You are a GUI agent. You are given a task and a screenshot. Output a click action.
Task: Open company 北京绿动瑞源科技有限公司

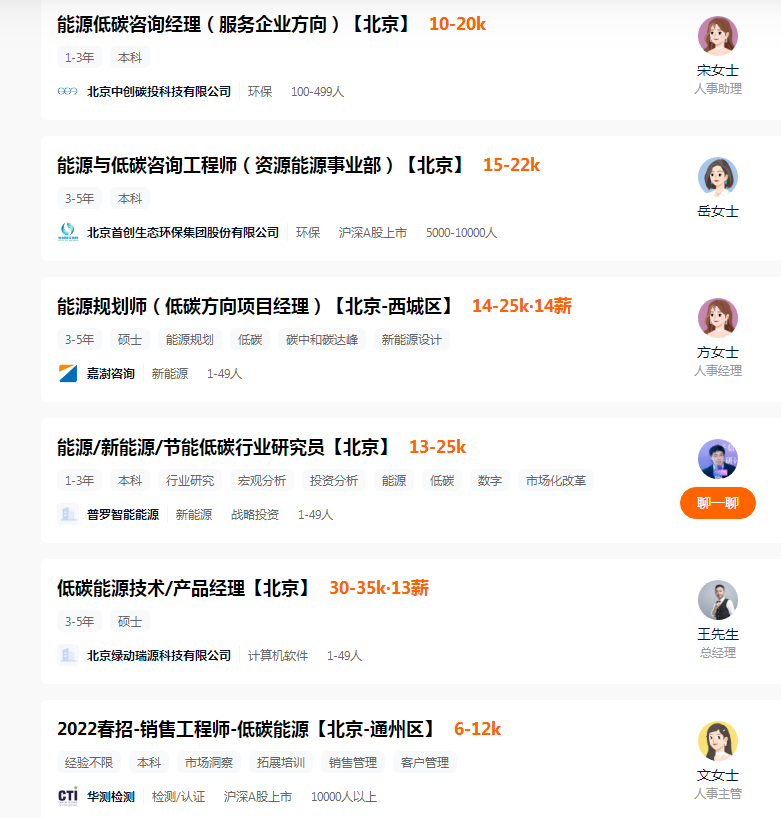point(158,655)
